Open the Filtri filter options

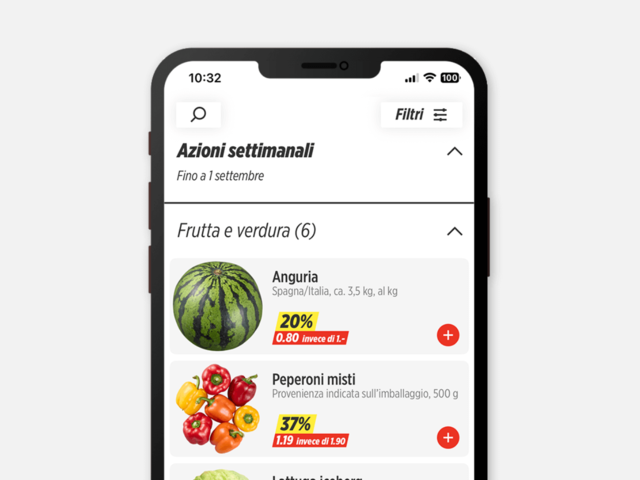pos(421,115)
